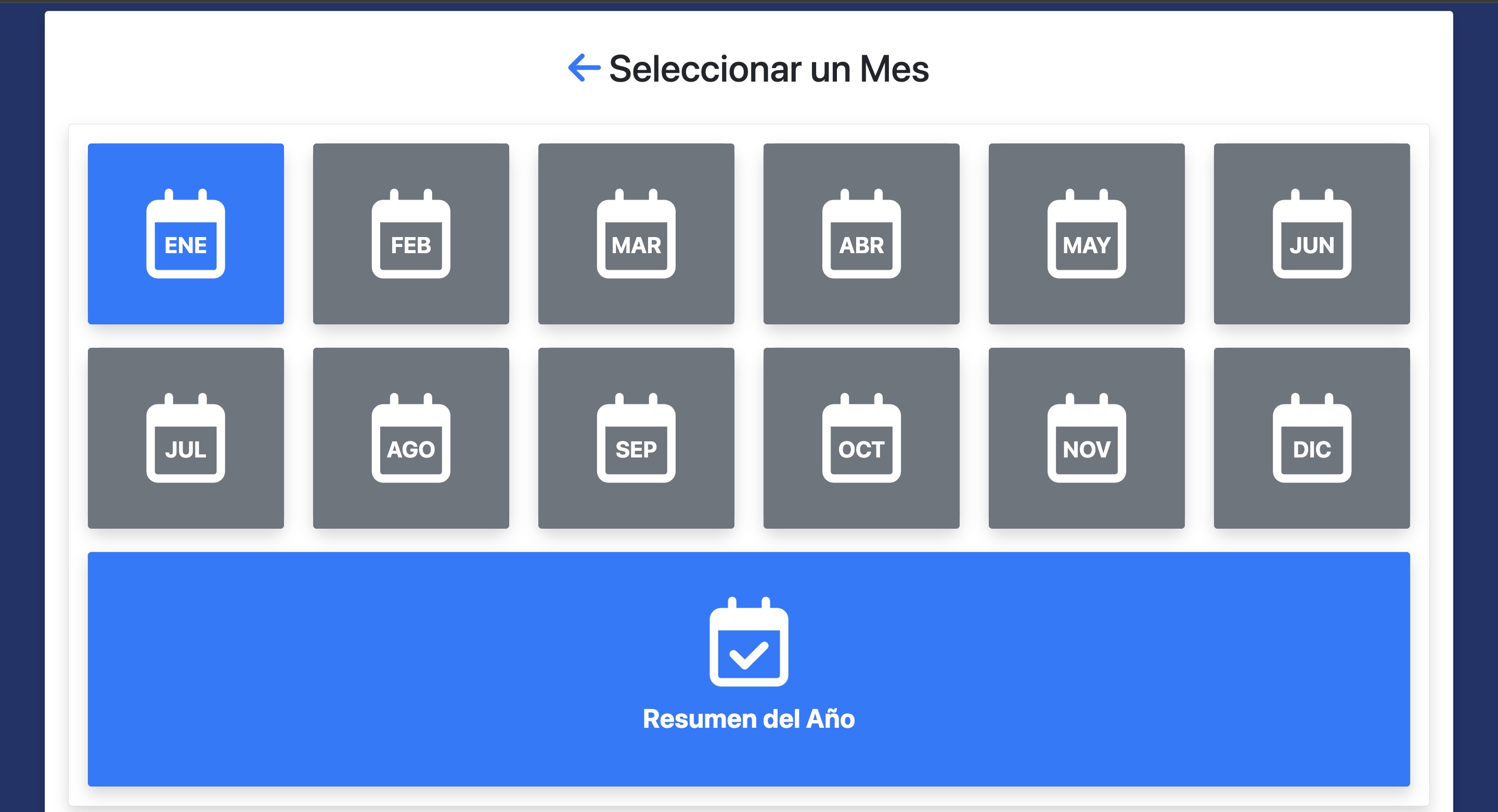1498x812 pixels.
Task: Pick the MAY month tile
Action: pos(1086,233)
